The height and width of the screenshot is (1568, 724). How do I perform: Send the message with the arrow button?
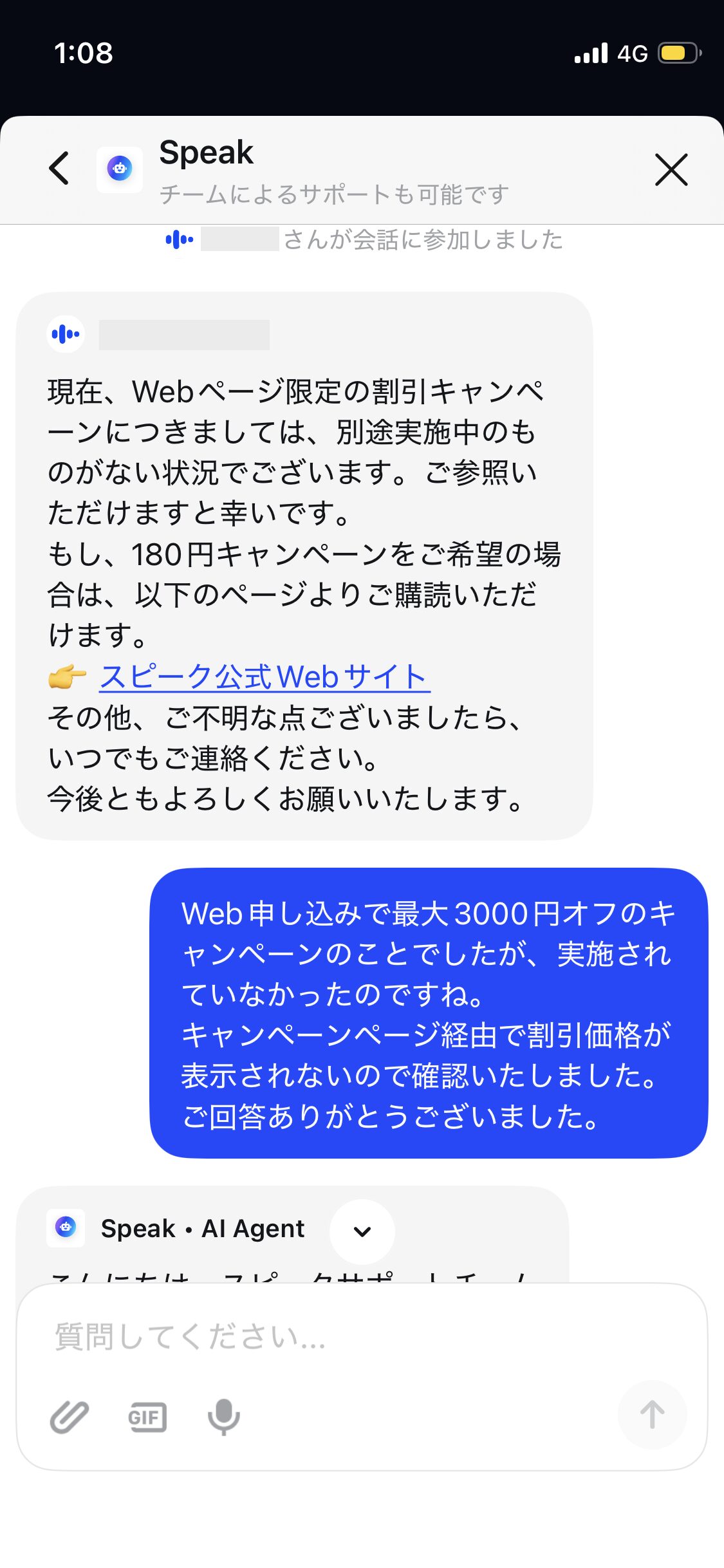tap(652, 1415)
